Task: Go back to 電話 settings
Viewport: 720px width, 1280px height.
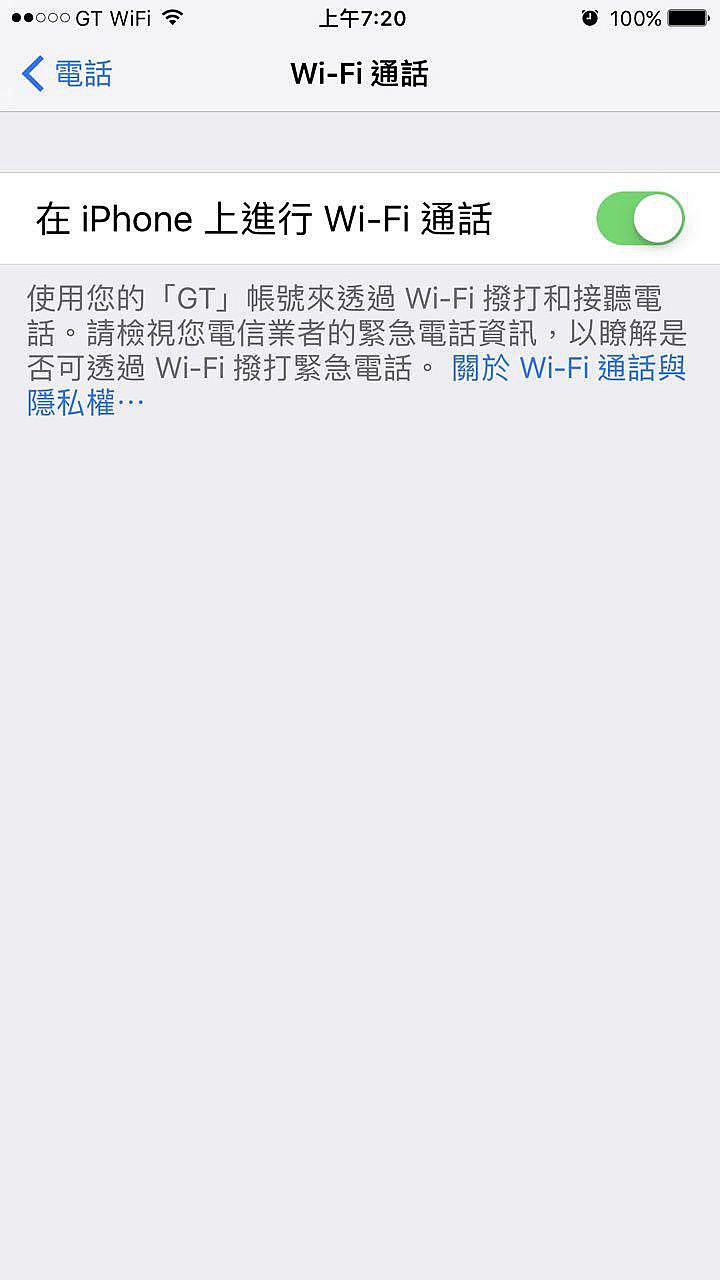Action: coord(66,74)
